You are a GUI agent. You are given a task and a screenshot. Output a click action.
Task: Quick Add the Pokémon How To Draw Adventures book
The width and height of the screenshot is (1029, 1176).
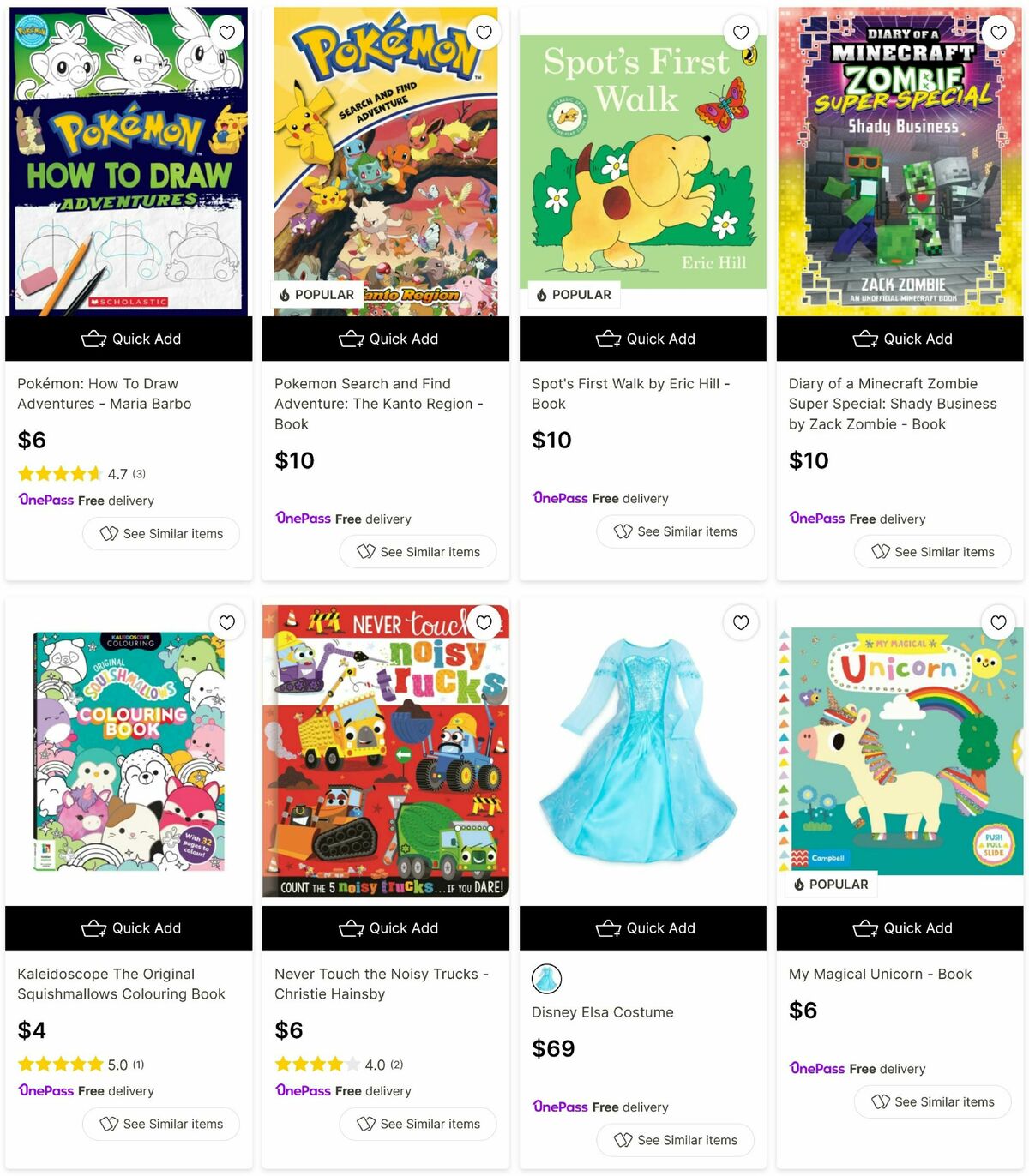129,339
